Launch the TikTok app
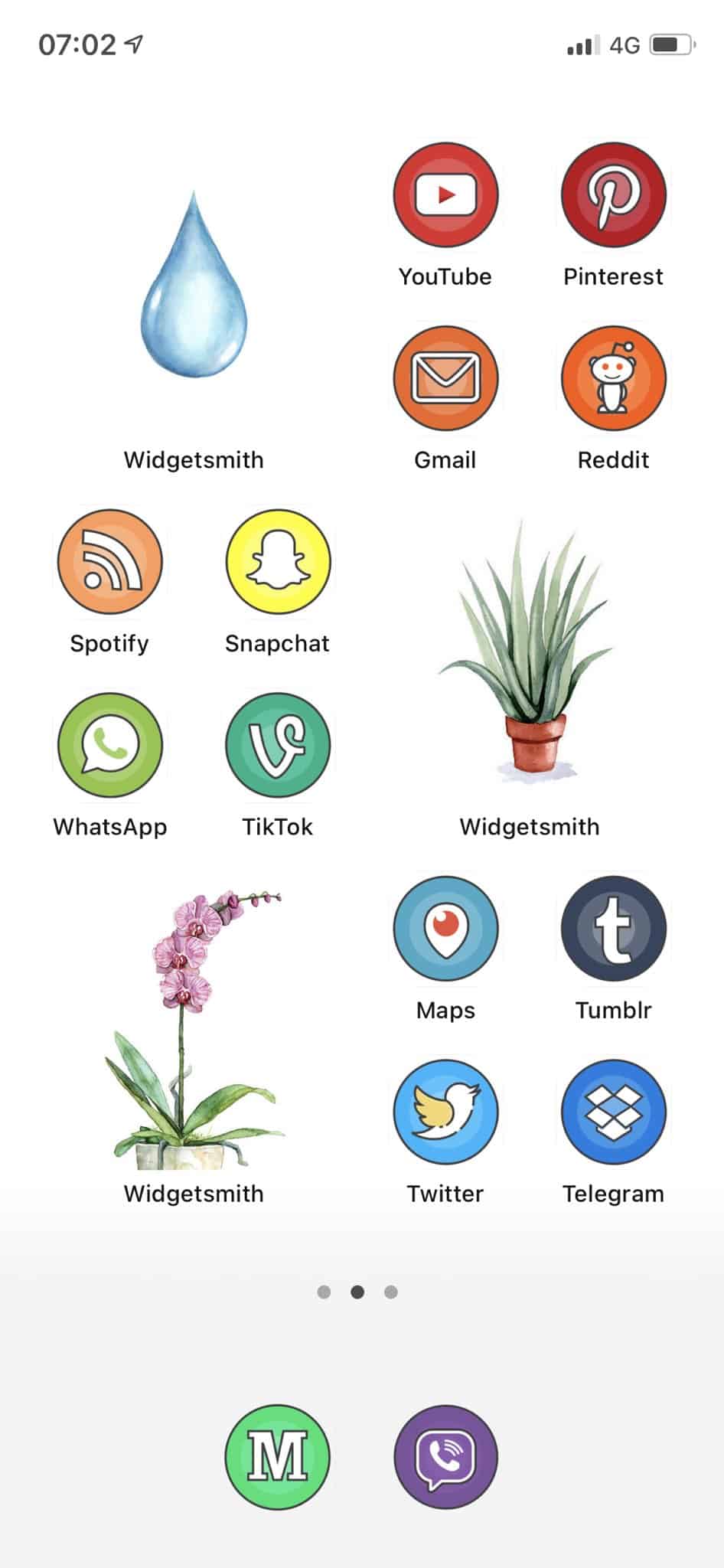The image size is (724, 1568). 278,745
